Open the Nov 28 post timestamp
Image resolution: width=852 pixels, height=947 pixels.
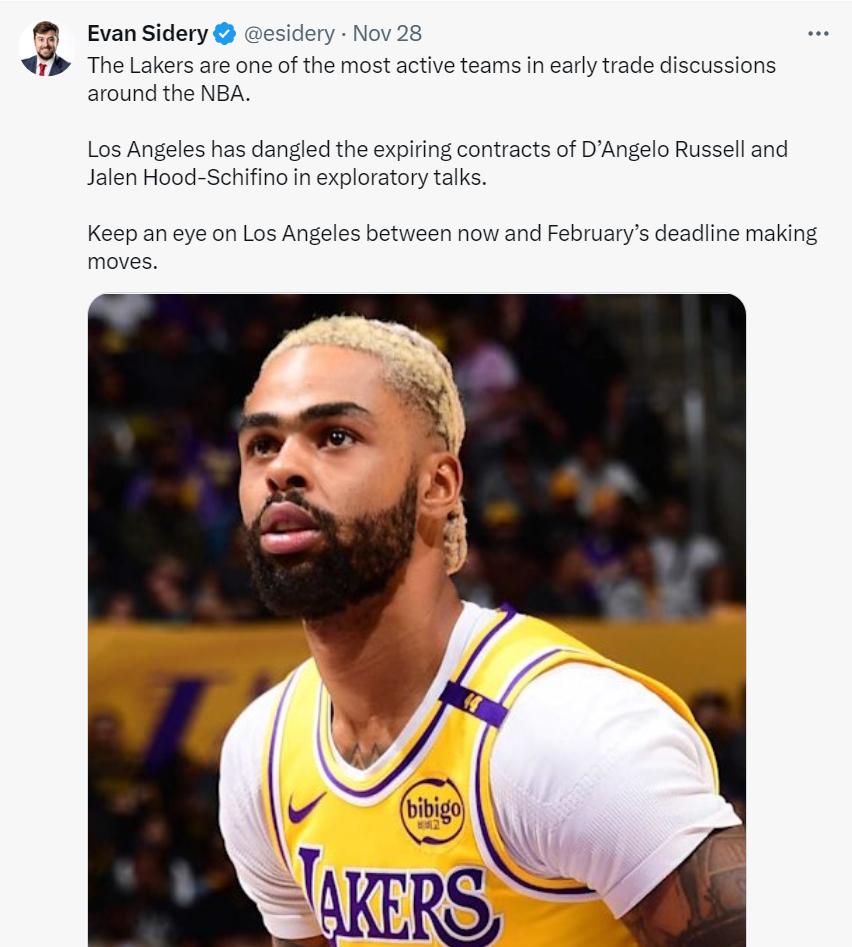pos(387,33)
